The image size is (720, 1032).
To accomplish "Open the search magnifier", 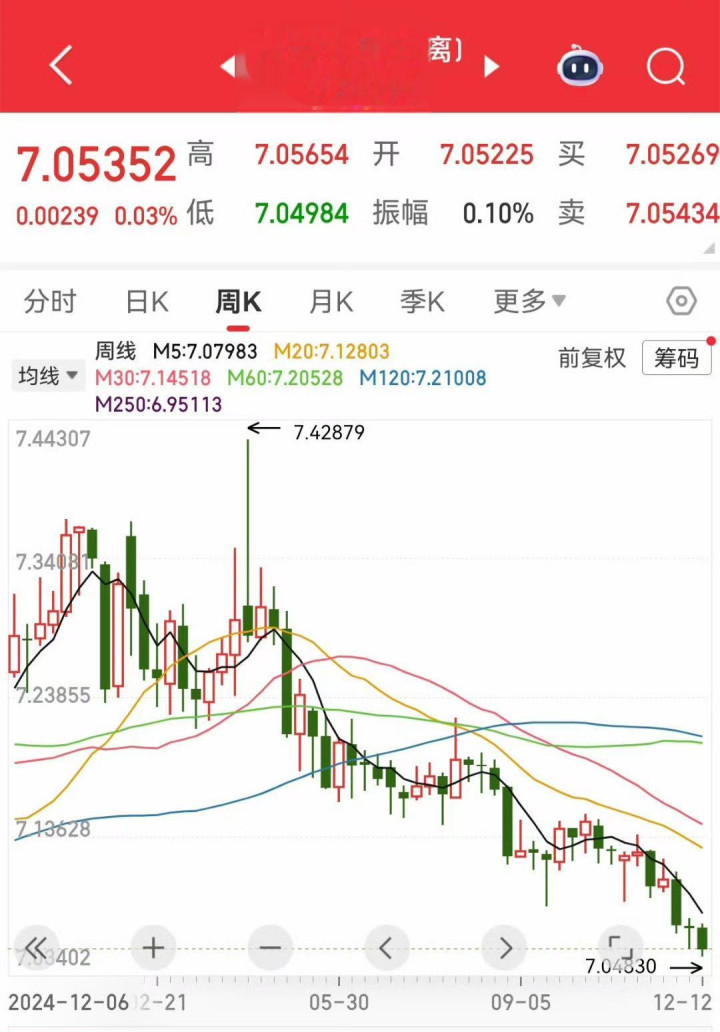I will [665, 67].
